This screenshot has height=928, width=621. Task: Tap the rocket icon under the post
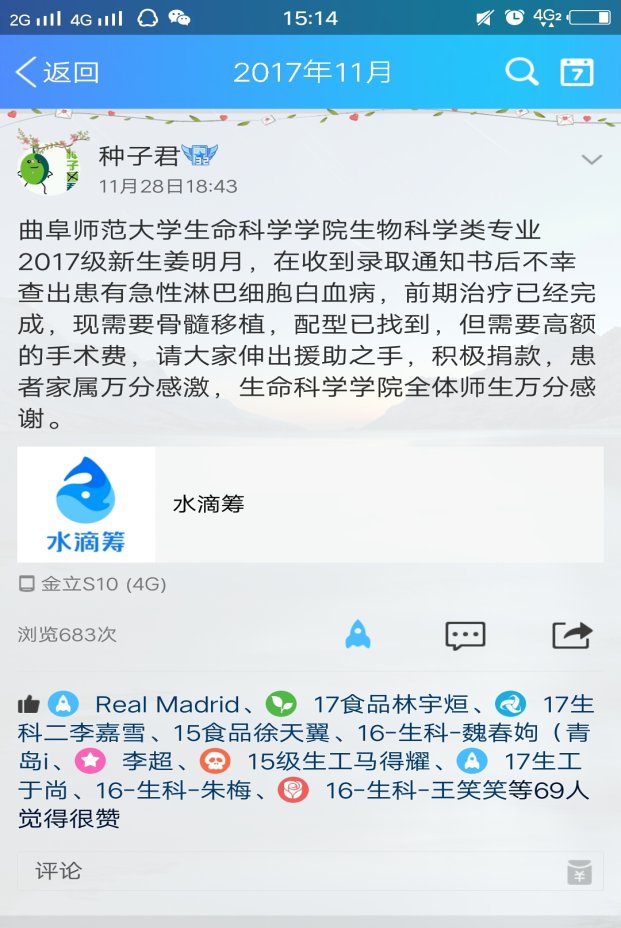(358, 634)
